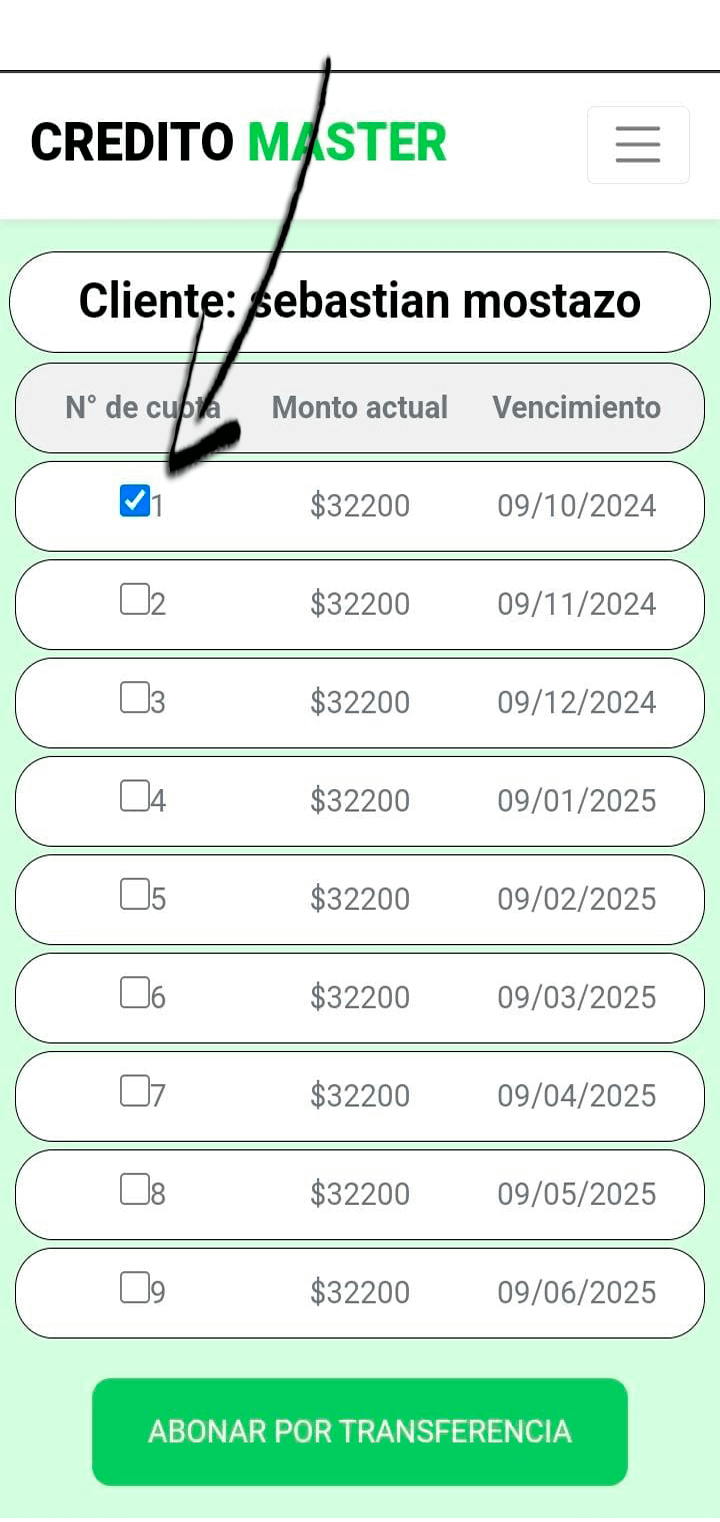Mark cuota 4 checkbox

coord(134,795)
